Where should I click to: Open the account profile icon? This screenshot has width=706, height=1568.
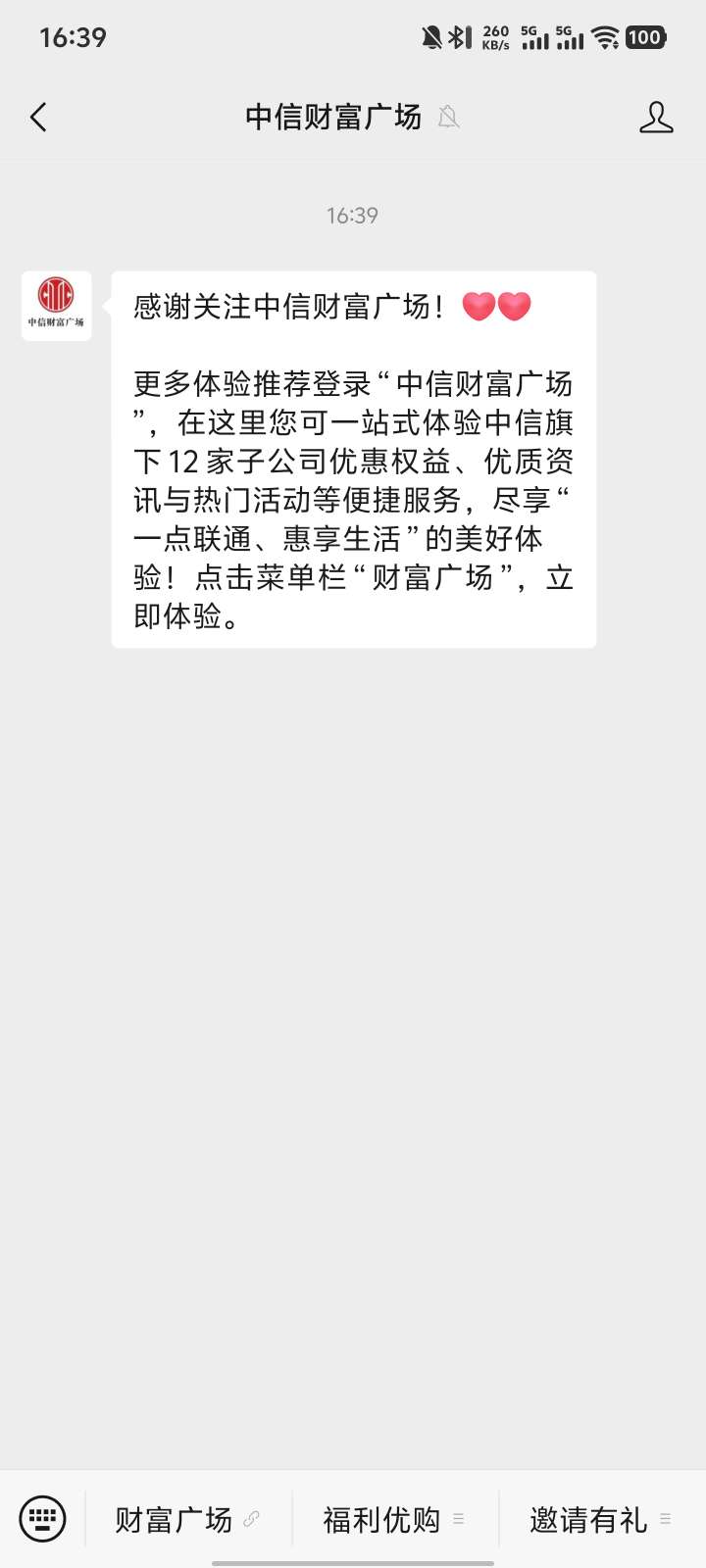(x=656, y=118)
